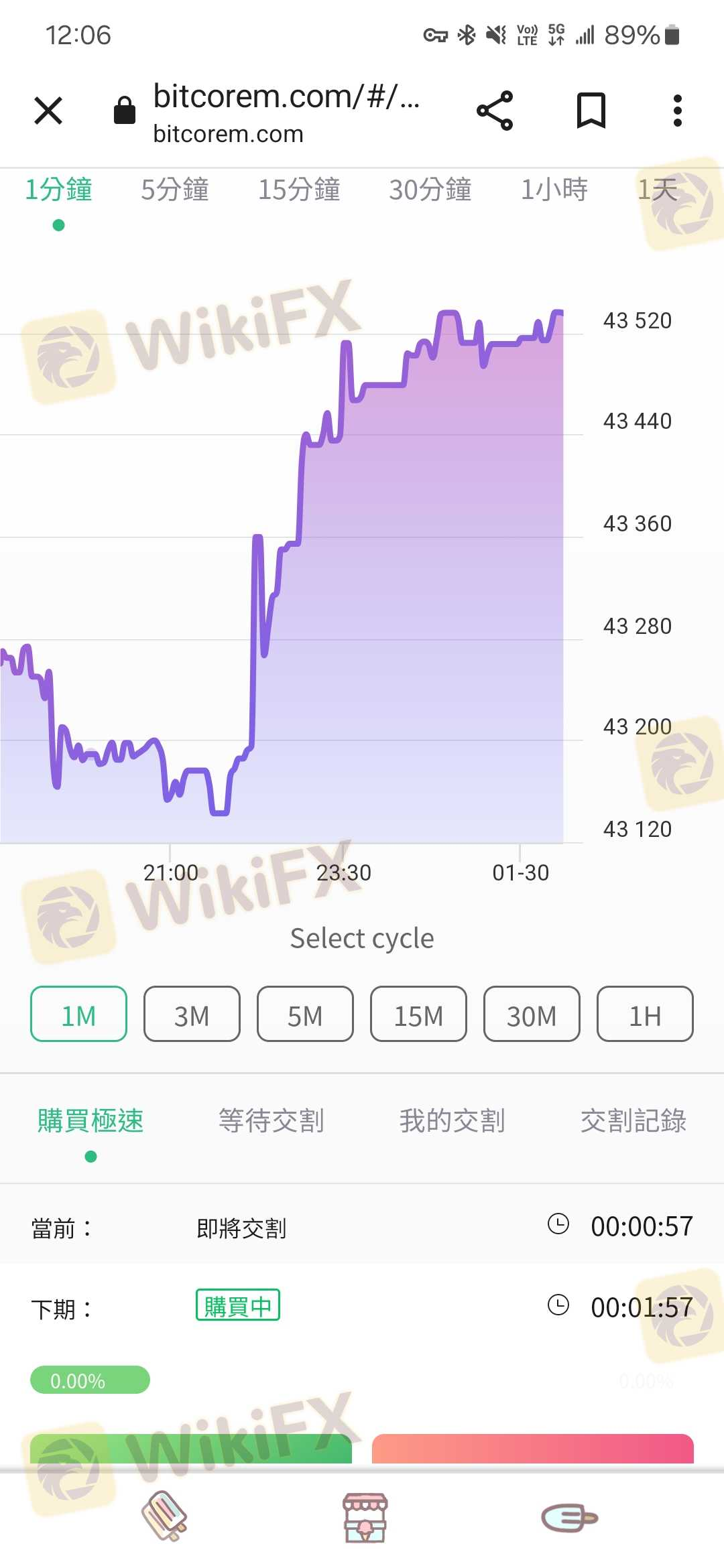
Task: Select the 30M cycle option
Action: click(532, 1015)
